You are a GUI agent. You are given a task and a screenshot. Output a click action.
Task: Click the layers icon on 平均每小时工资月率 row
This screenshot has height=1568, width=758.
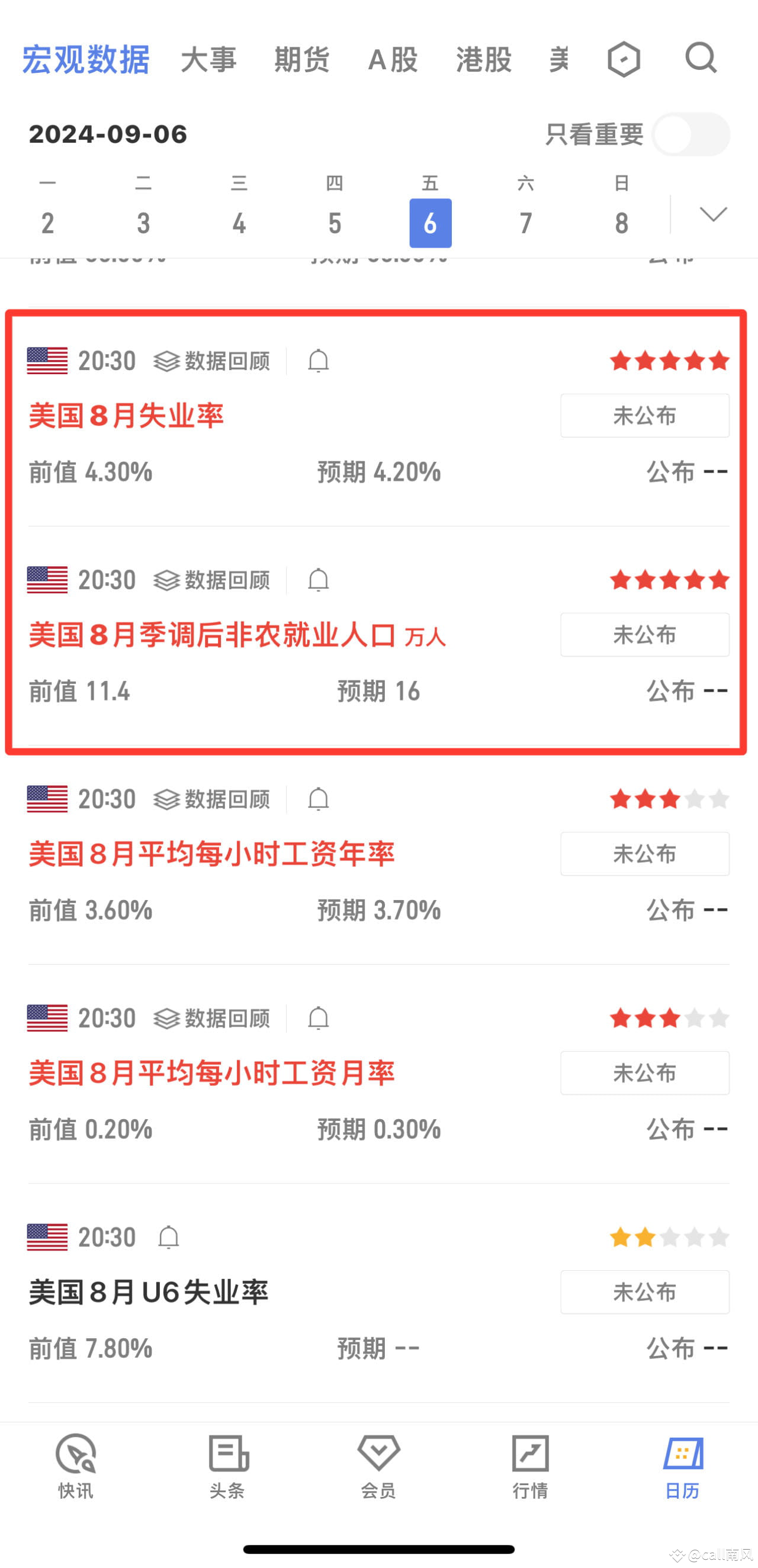166,1018
